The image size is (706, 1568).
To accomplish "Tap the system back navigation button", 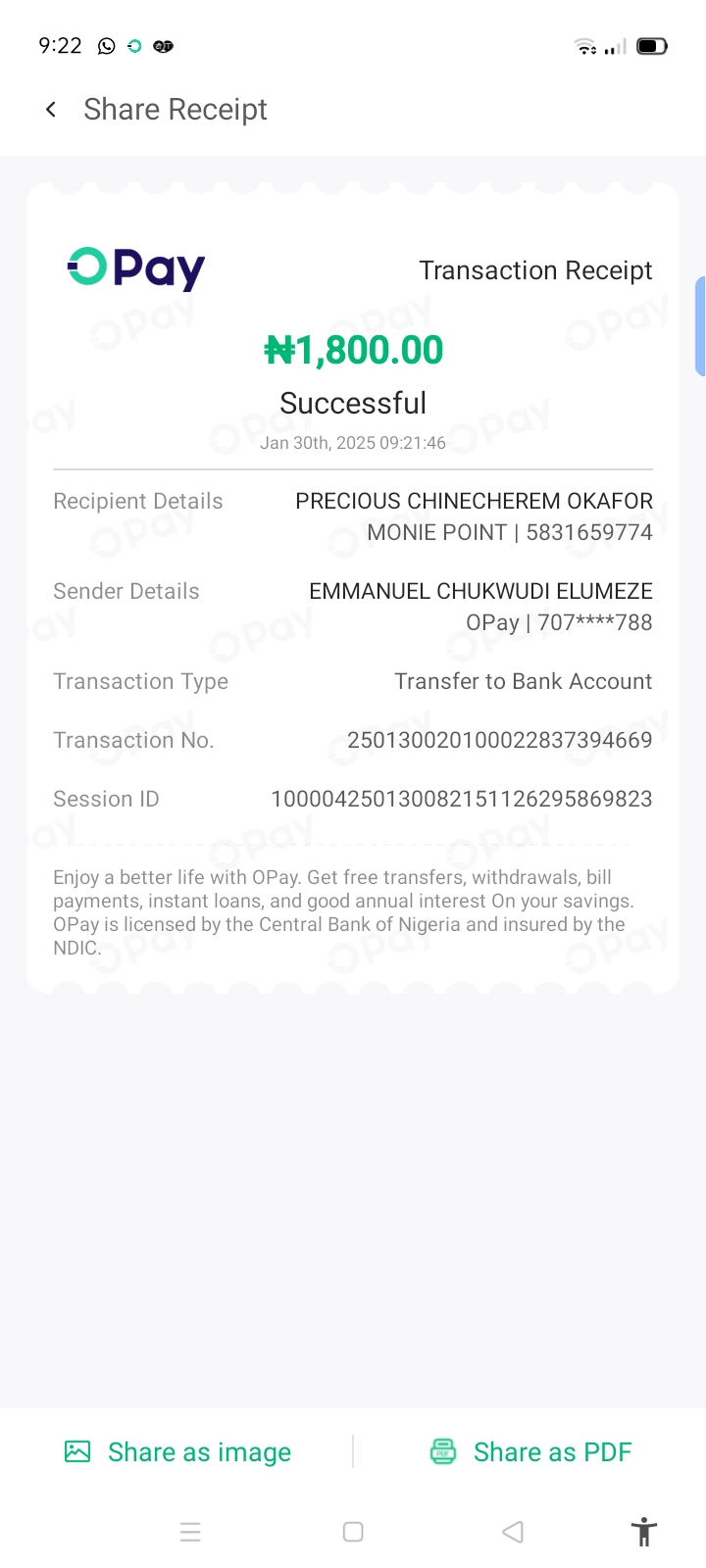I will [x=512, y=1532].
